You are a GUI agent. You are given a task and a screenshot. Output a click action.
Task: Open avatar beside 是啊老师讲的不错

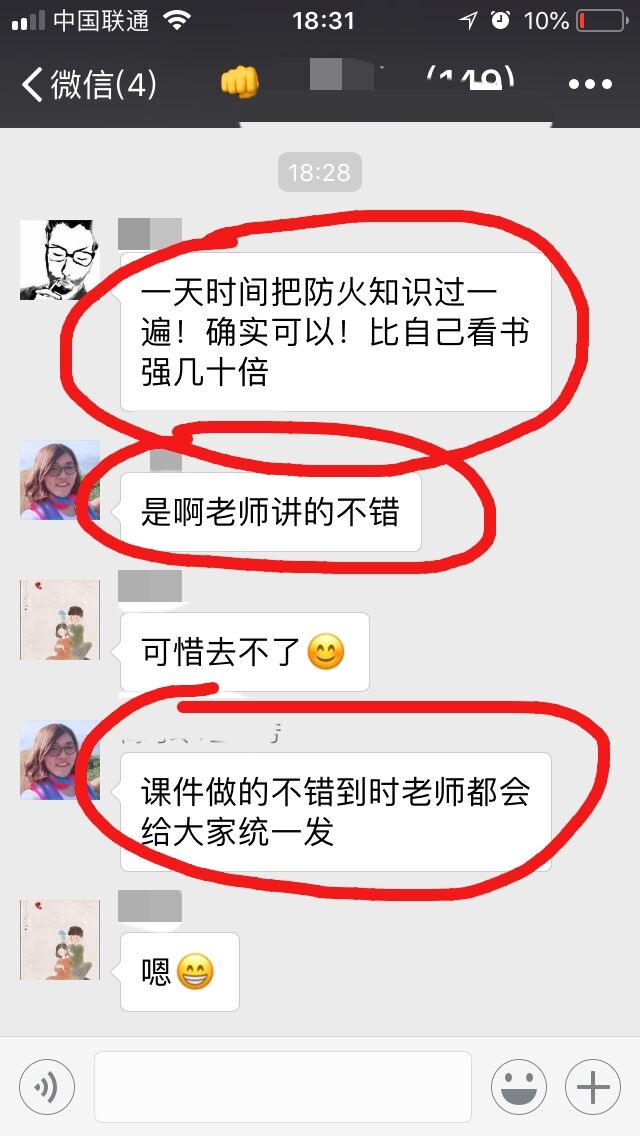(x=59, y=480)
